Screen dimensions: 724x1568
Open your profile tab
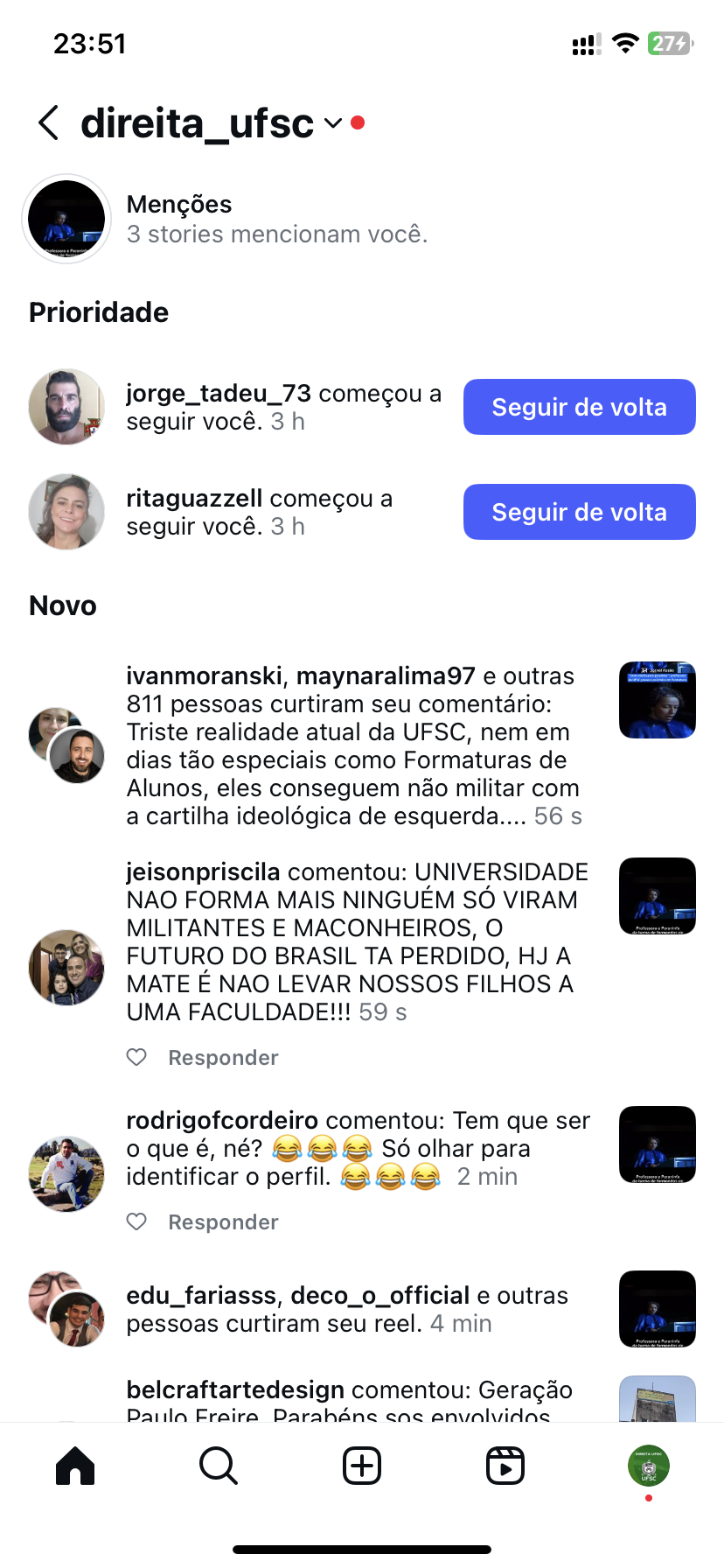coord(649,1466)
